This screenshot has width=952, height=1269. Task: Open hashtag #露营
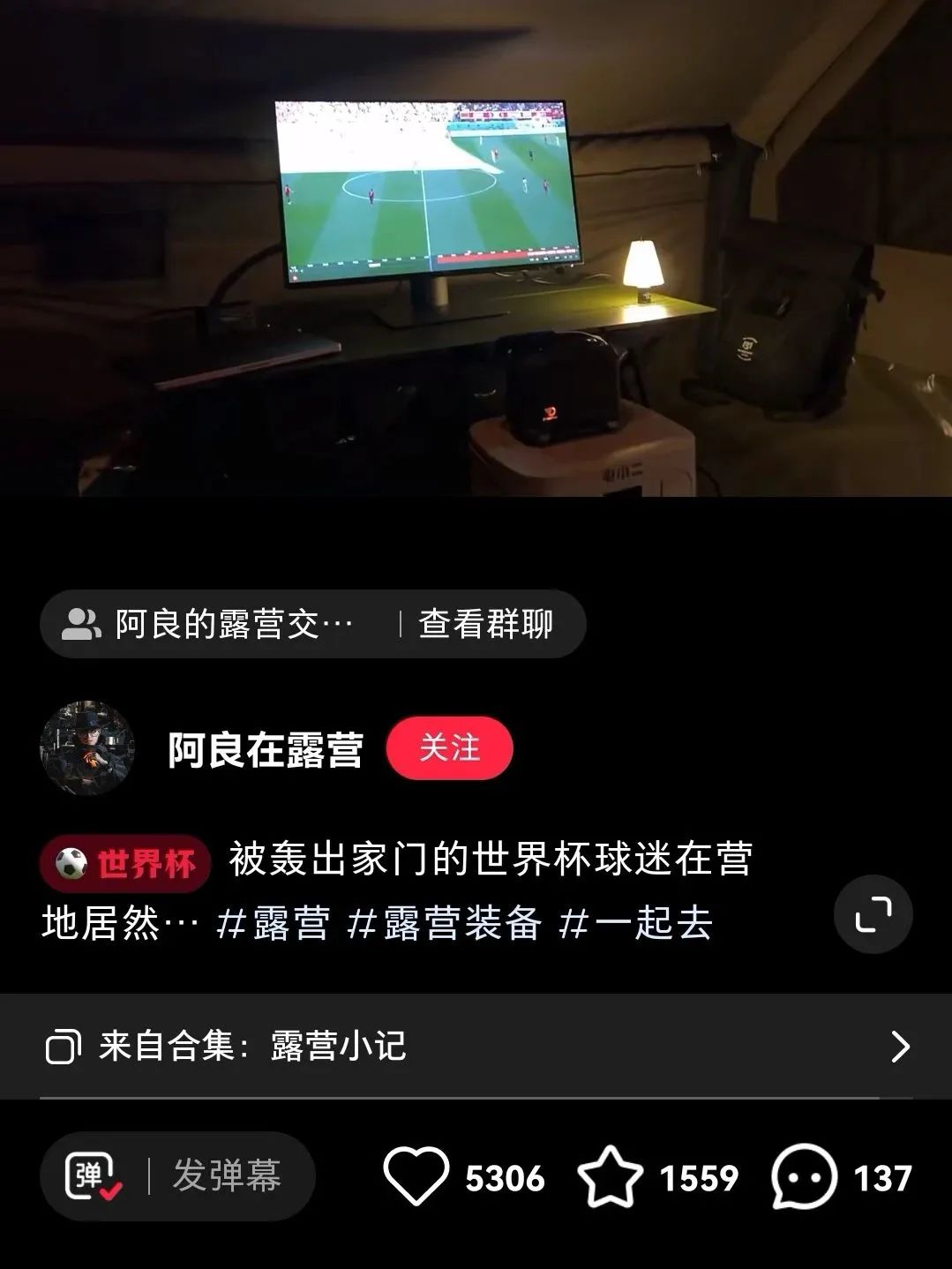point(274,924)
